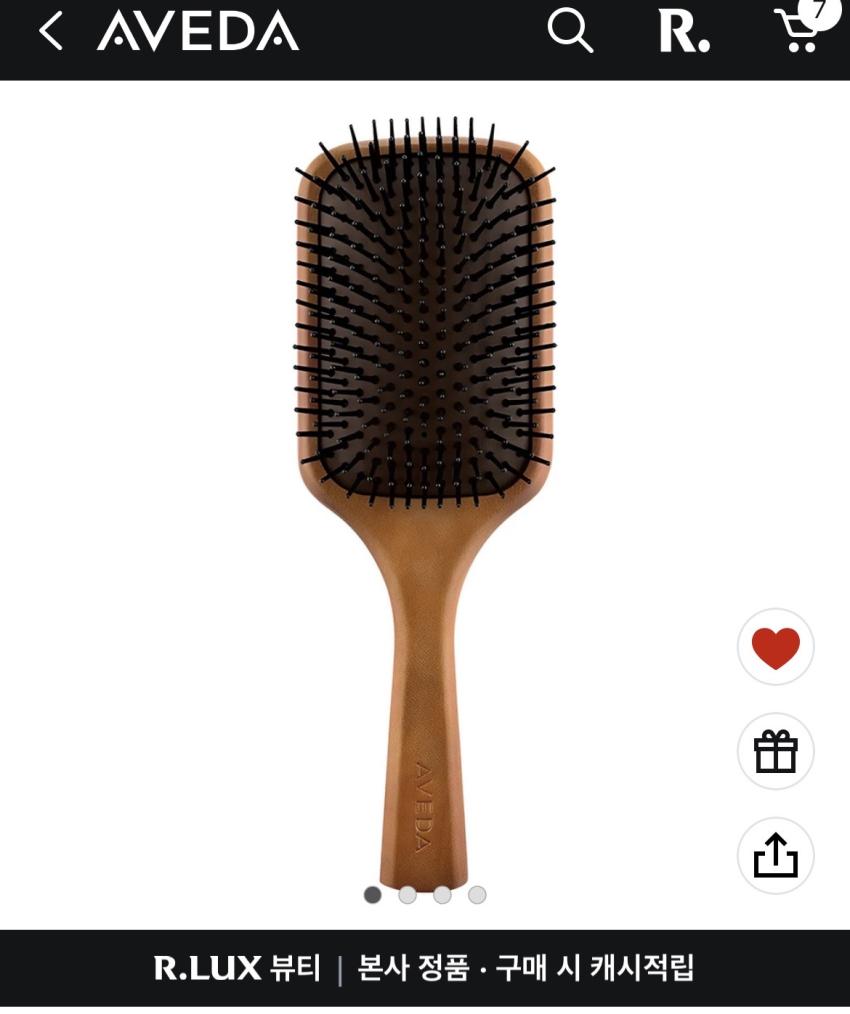Open the shopping cart
The height and width of the screenshot is (1014, 850).
(800, 30)
